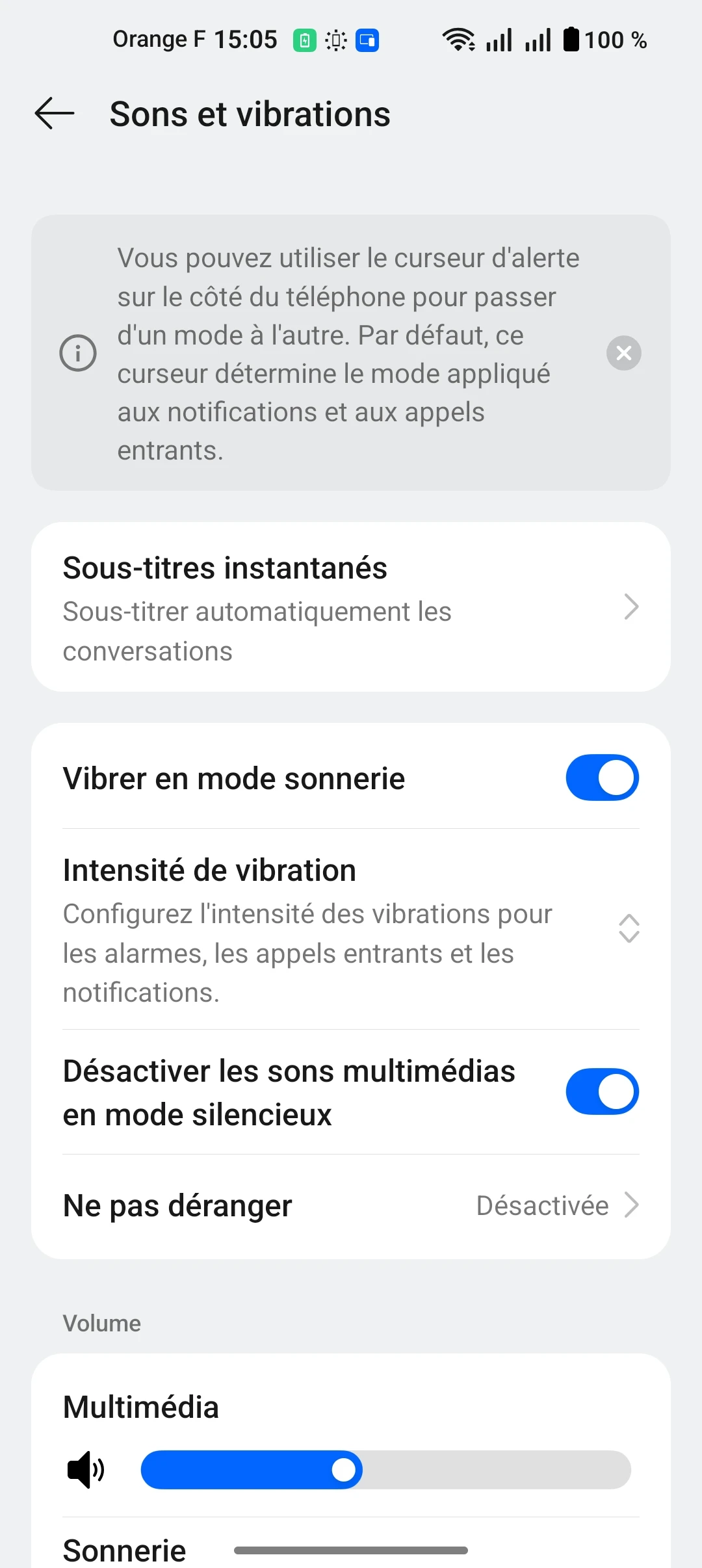Dismiss the alert slider info banner
This screenshot has height=1568, width=702.
tap(623, 353)
